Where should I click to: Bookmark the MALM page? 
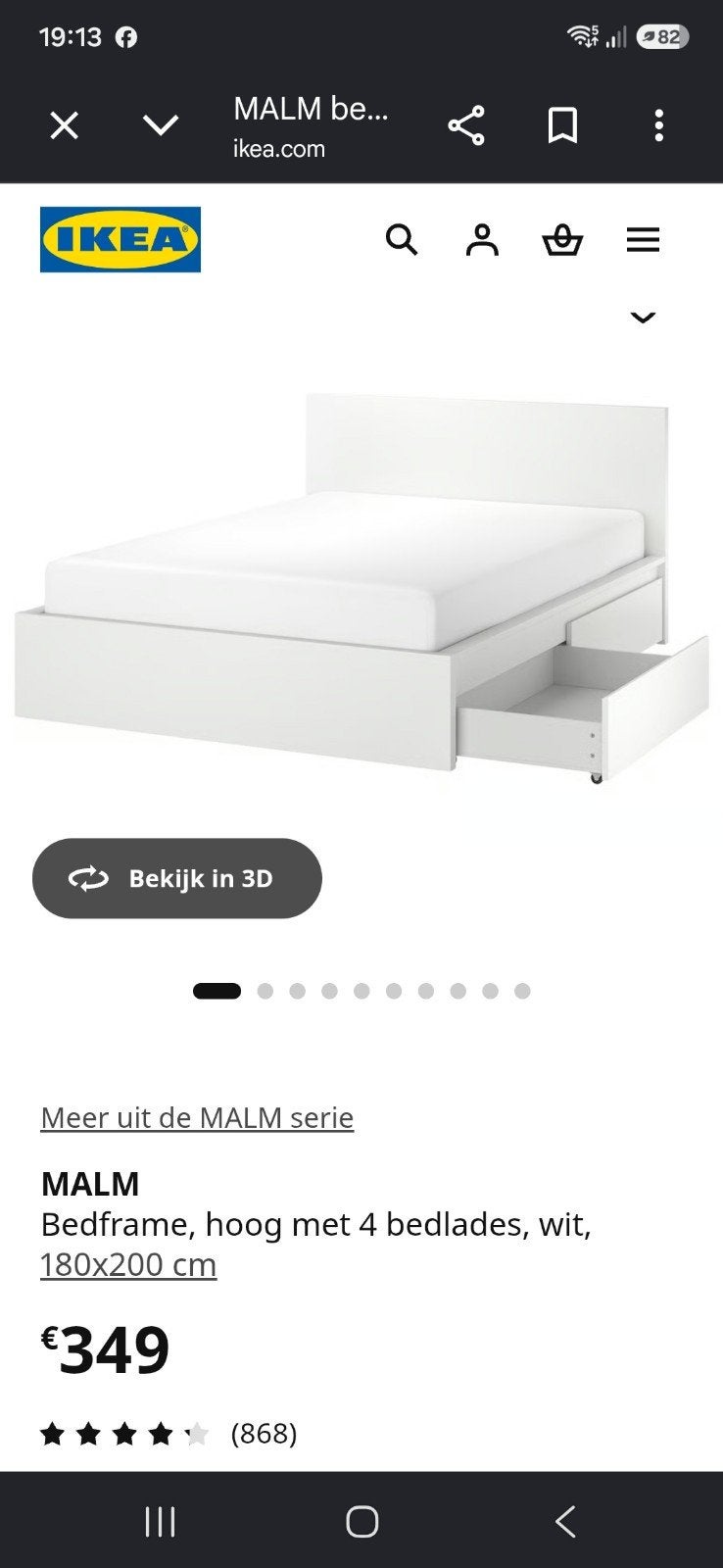(x=562, y=125)
